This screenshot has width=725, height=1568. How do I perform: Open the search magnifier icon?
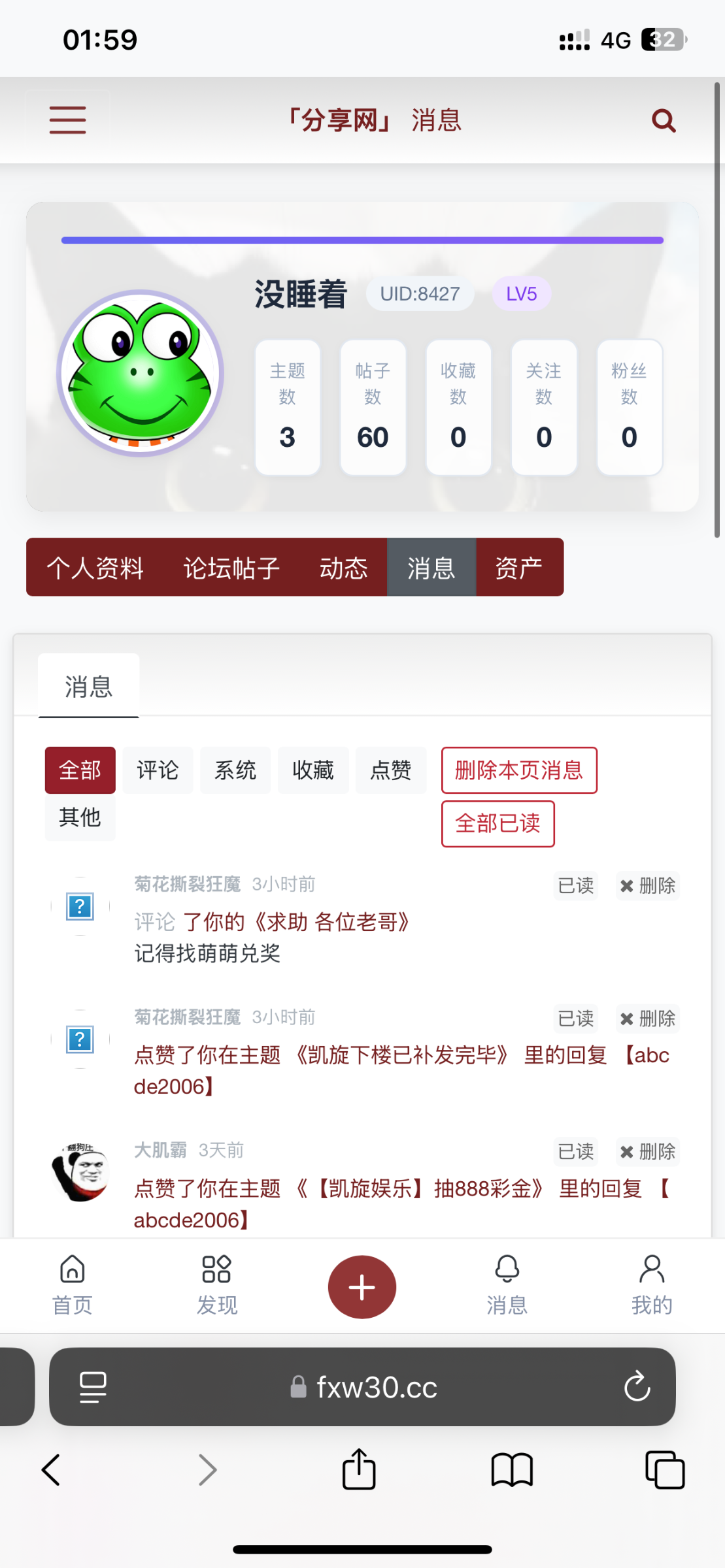tap(663, 120)
